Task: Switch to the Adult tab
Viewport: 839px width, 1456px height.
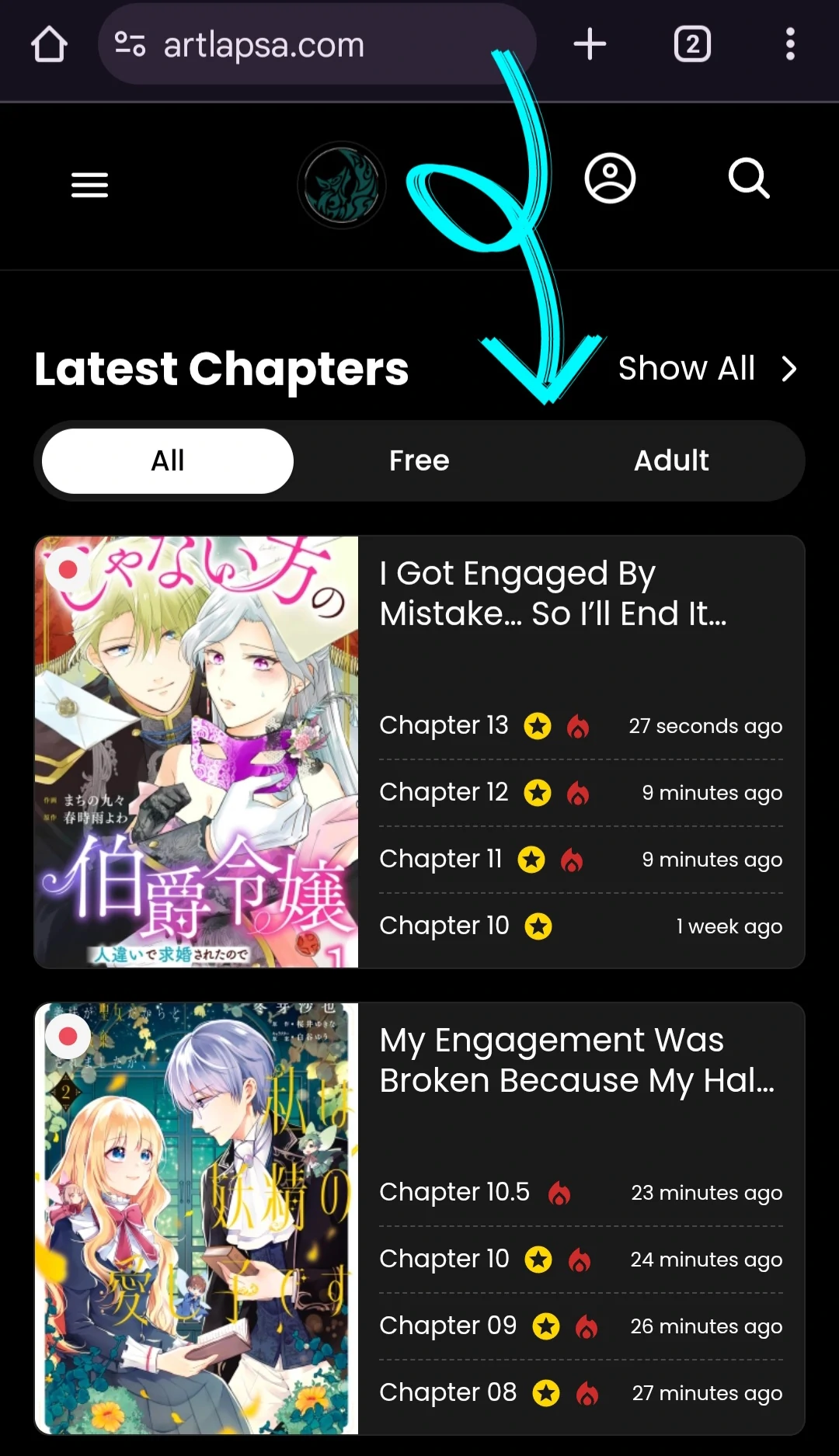Action: 671,460
